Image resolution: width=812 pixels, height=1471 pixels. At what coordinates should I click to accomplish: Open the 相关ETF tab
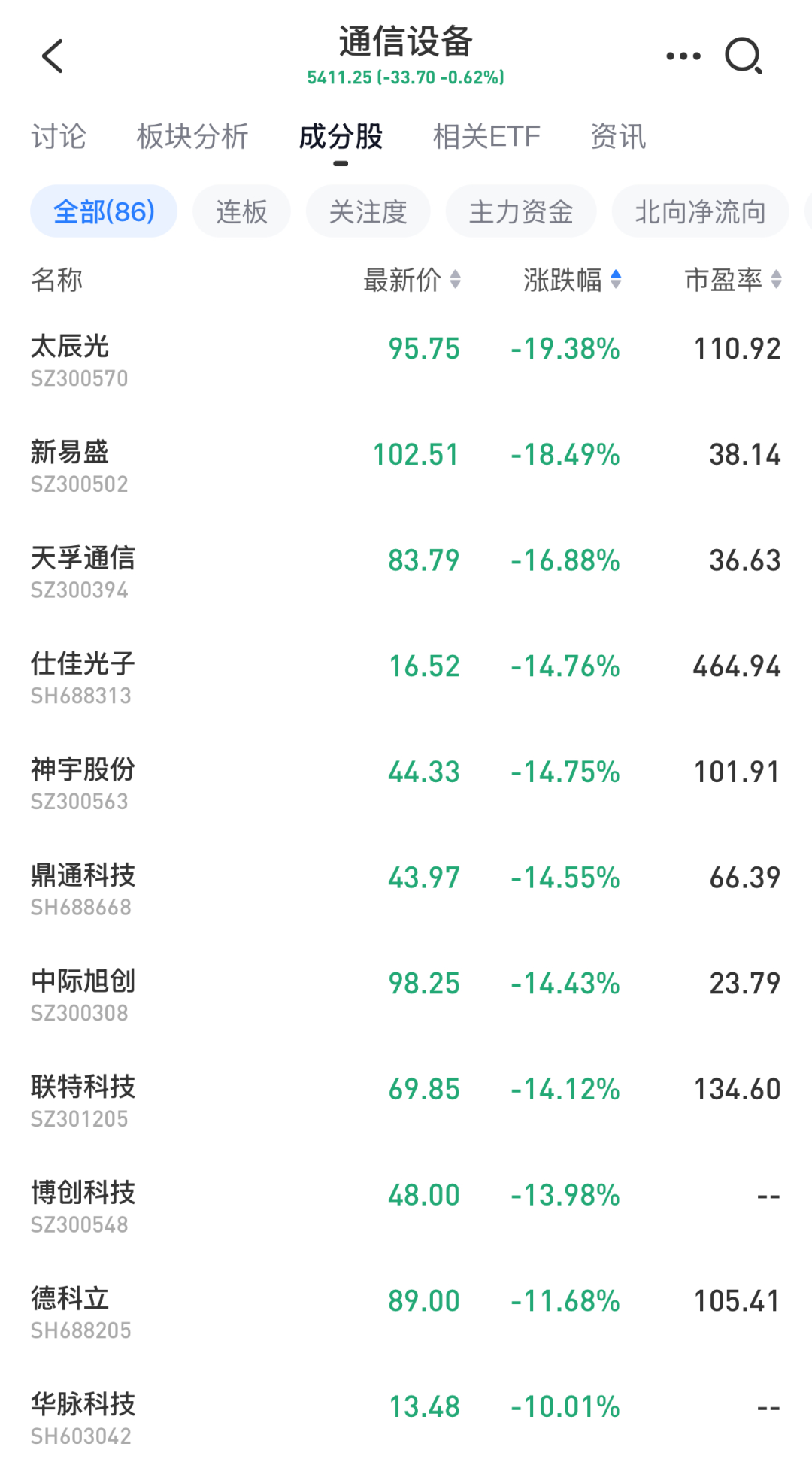click(486, 137)
